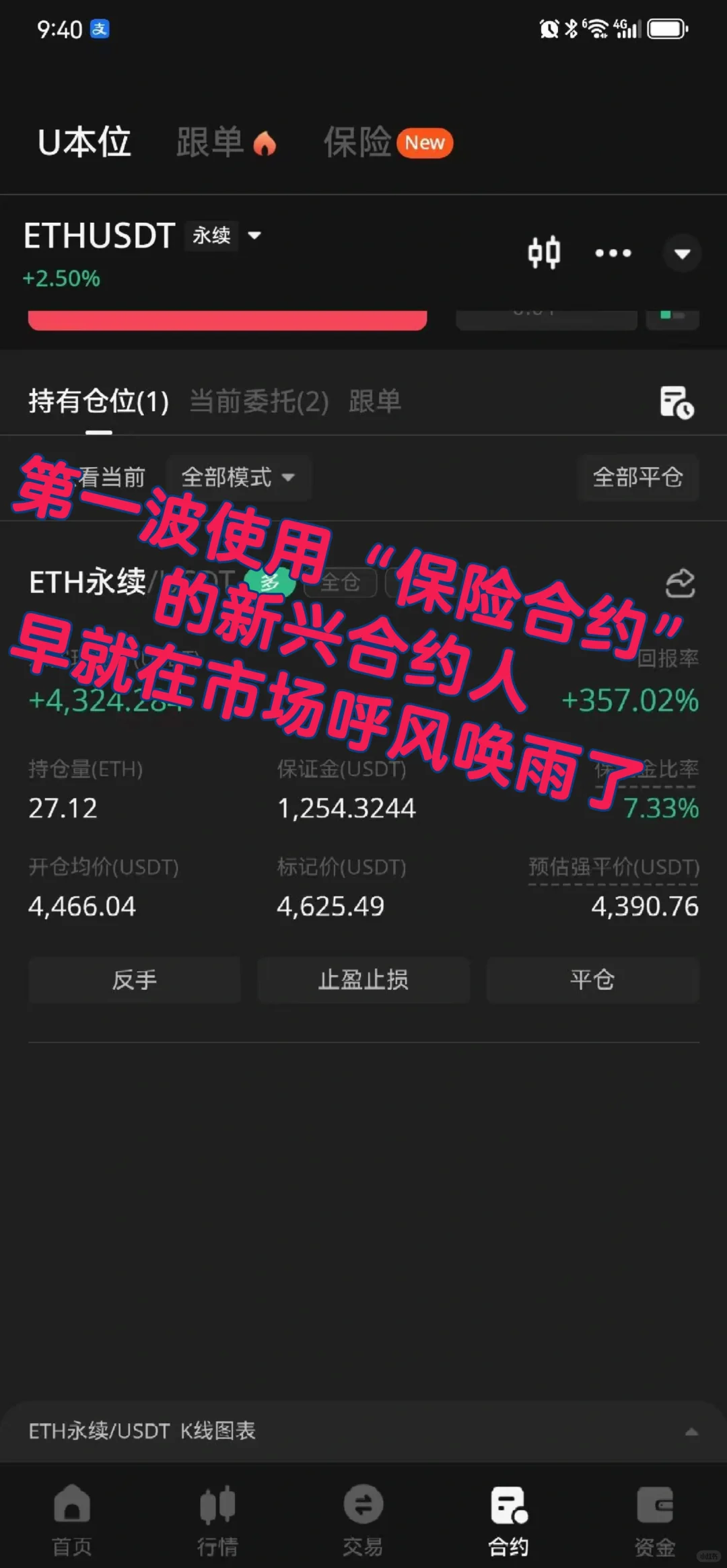
Task: Switch to the 跟单 list beside 当前委托
Action: 375,402
